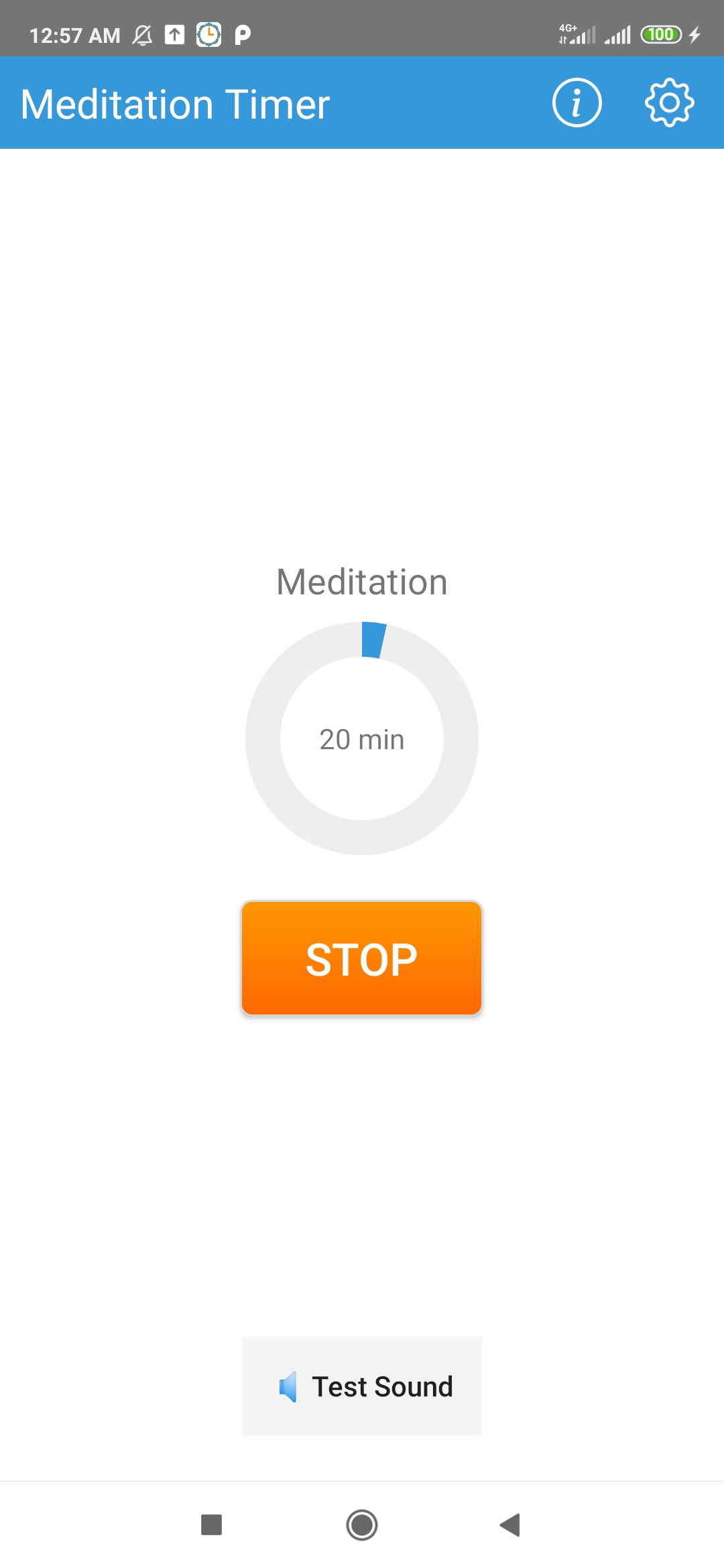Tap the 20 min label inside the ring

click(x=362, y=739)
